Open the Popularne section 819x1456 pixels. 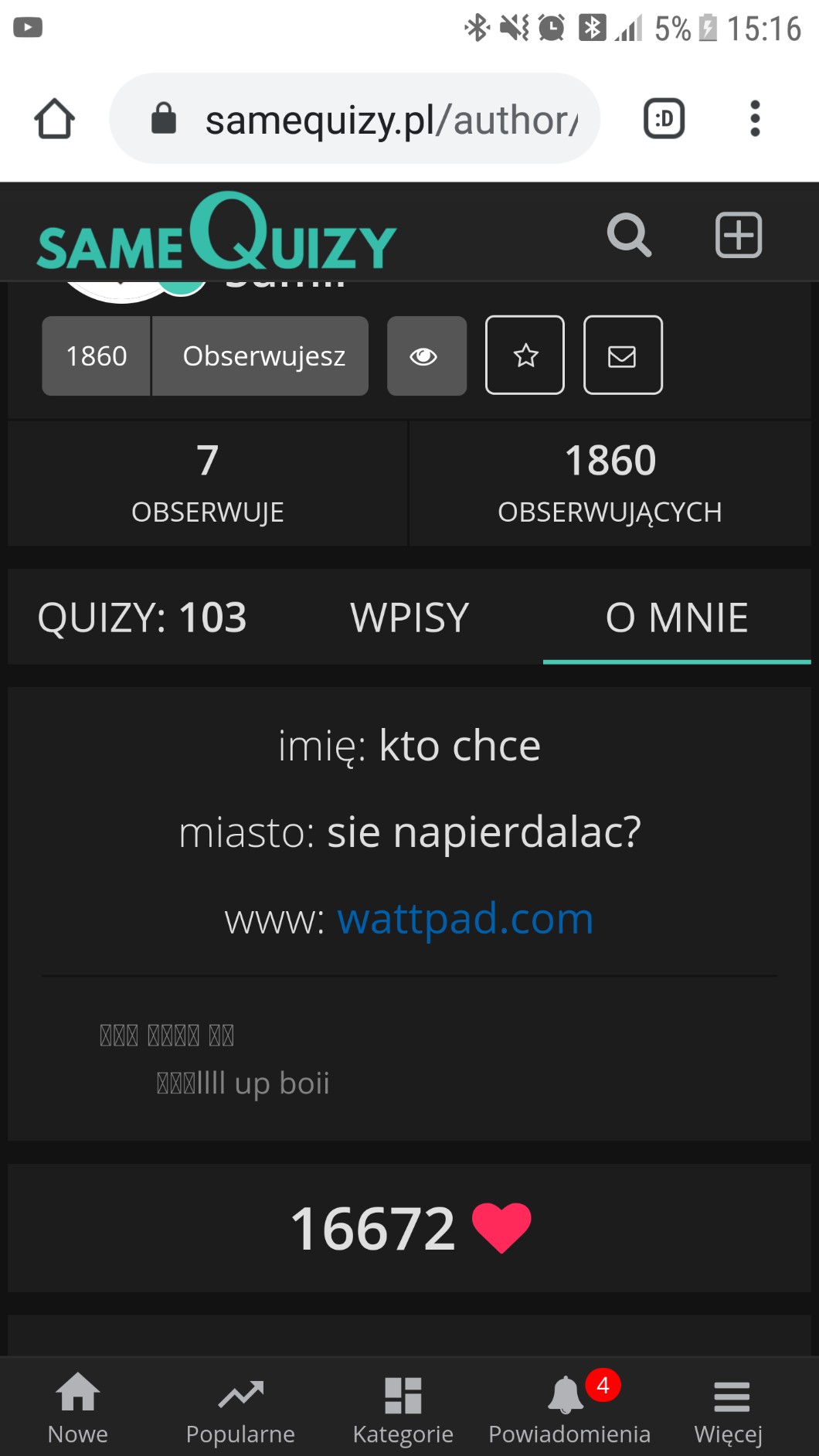click(240, 1408)
